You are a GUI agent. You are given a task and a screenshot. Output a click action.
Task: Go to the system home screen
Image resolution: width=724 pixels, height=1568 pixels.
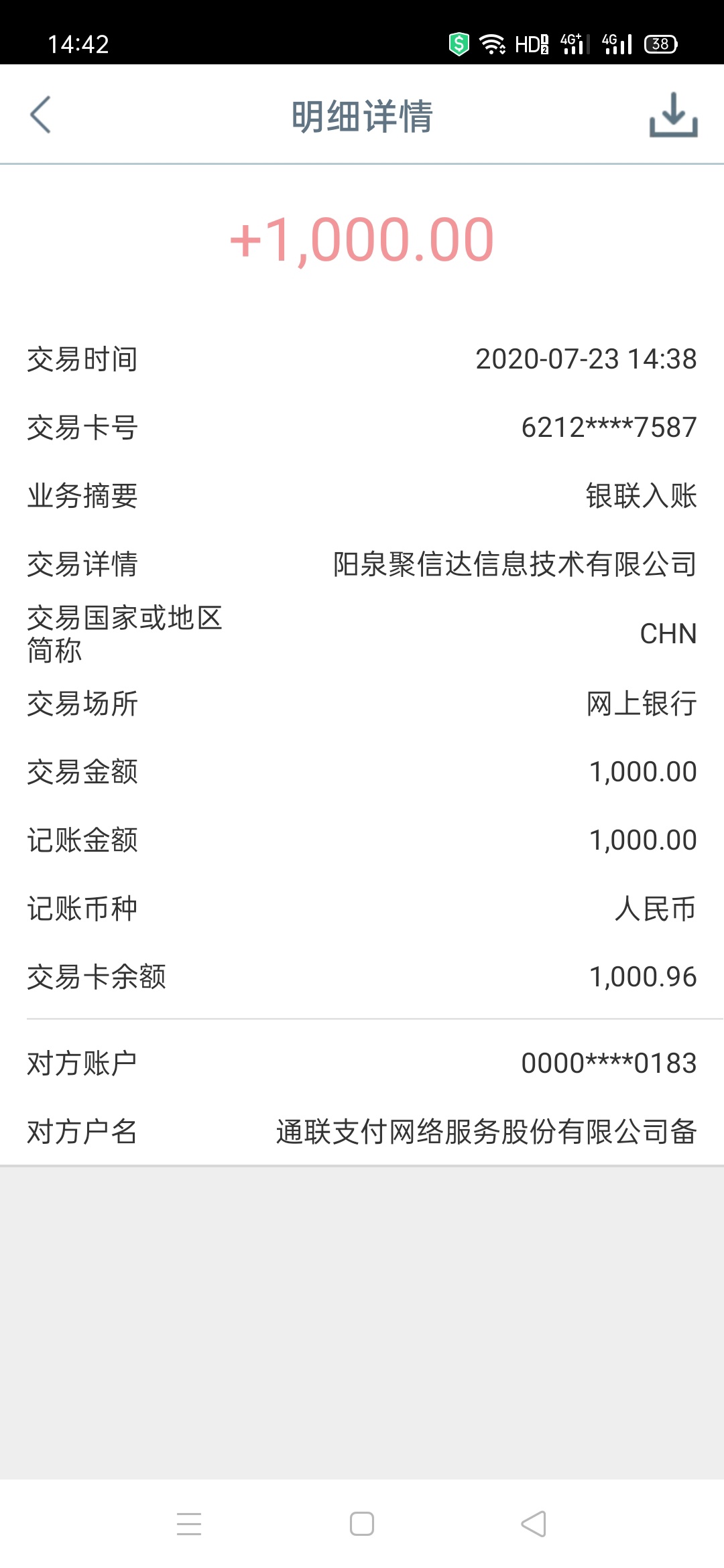point(362,1524)
